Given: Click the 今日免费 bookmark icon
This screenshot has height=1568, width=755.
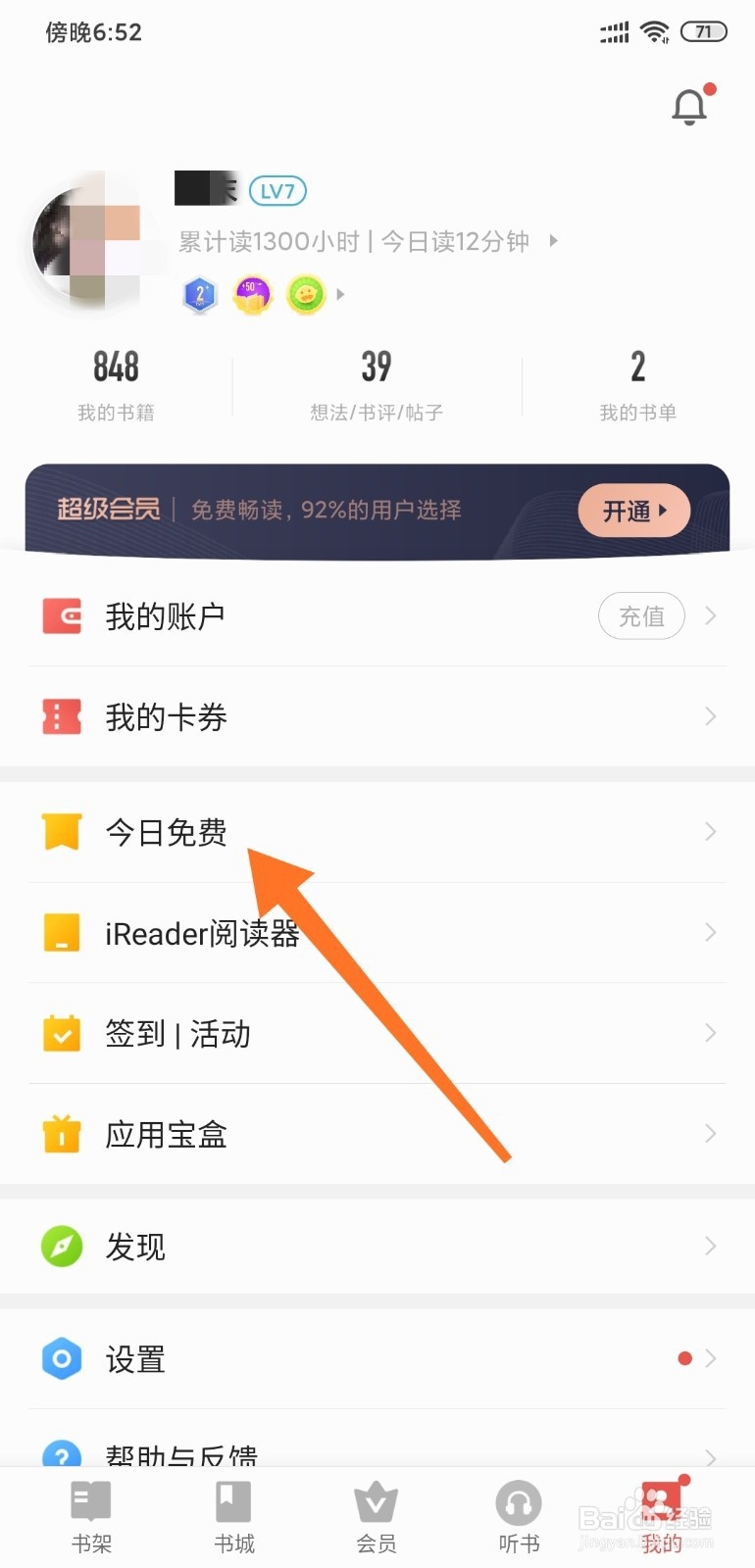Looking at the screenshot, I should click(62, 831).
